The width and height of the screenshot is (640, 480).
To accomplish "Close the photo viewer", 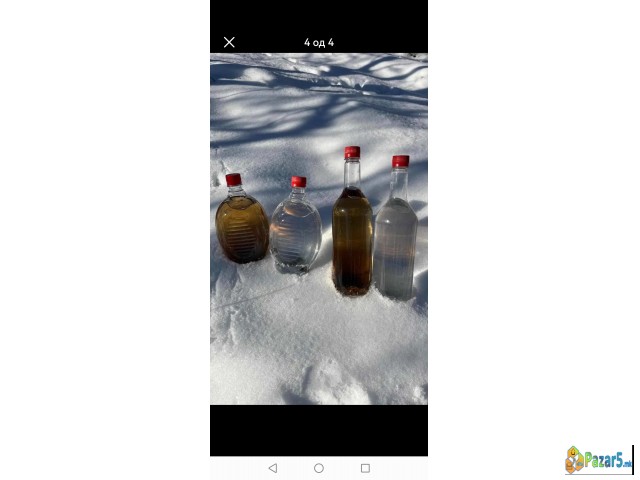I will [x=229, y=42].
